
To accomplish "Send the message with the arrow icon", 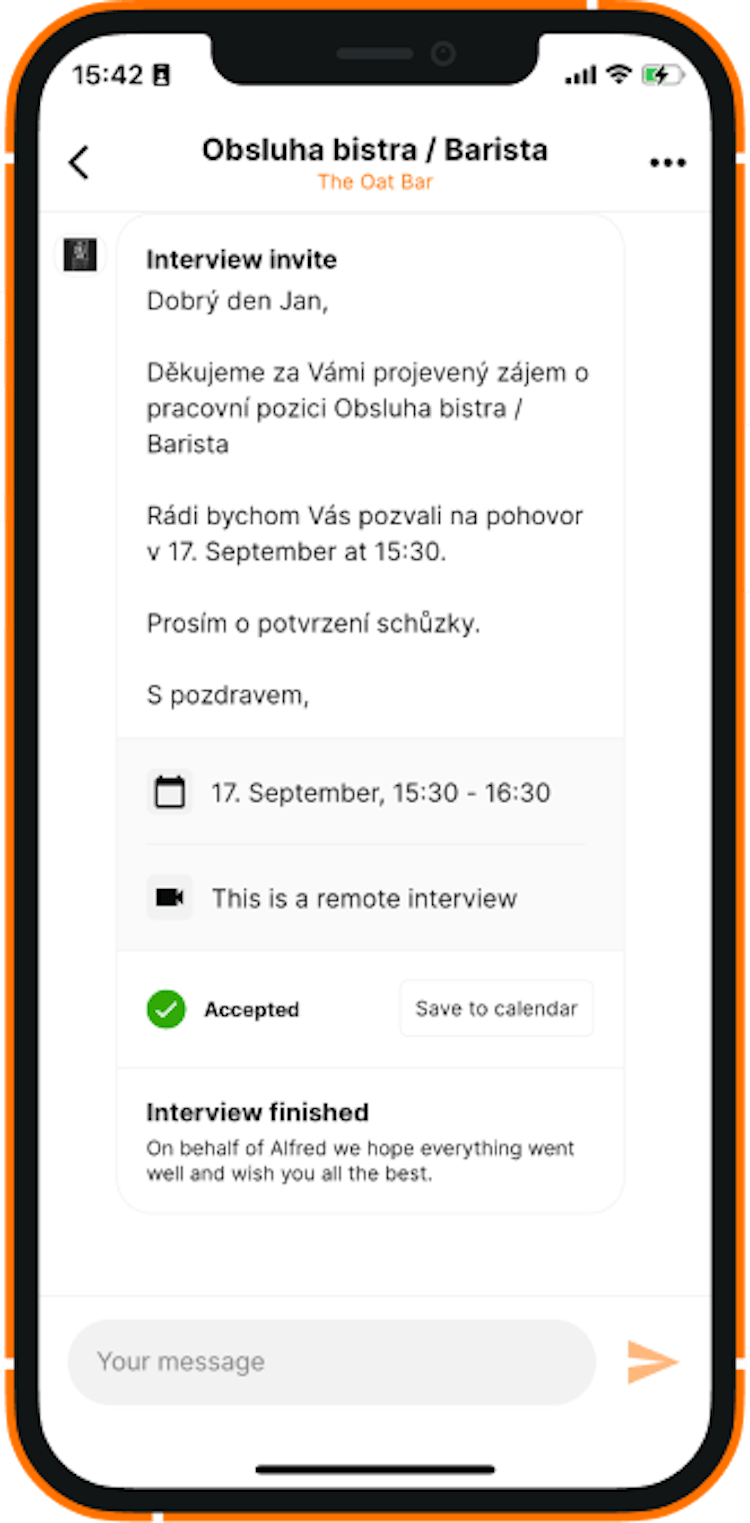I will pos(652,1361).
